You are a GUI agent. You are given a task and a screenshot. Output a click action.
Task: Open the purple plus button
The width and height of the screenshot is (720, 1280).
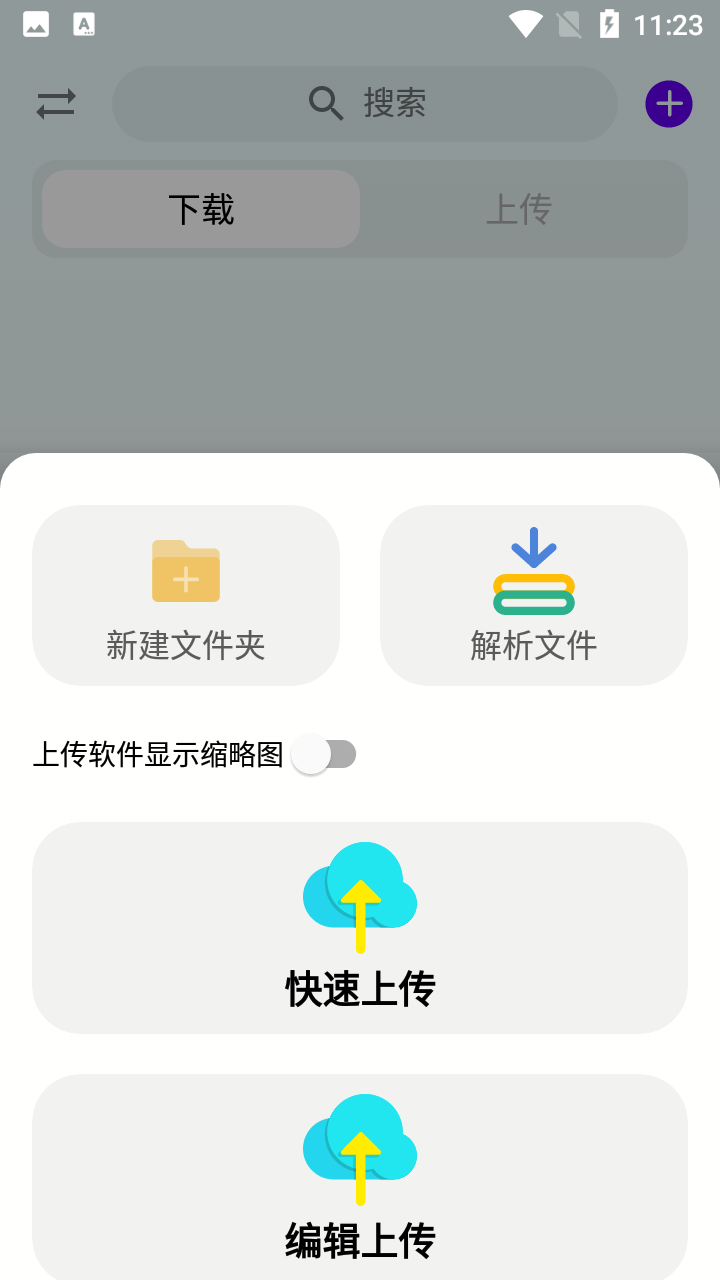click(668, 103)
